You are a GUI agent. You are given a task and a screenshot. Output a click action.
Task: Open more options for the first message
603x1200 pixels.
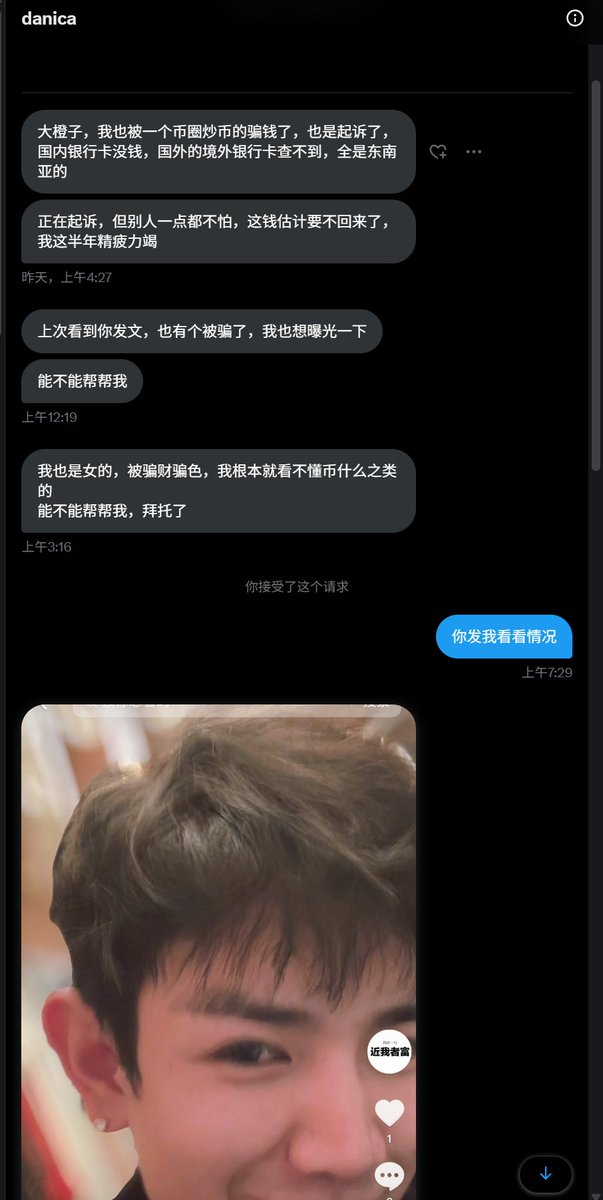[x=474, y=152]
